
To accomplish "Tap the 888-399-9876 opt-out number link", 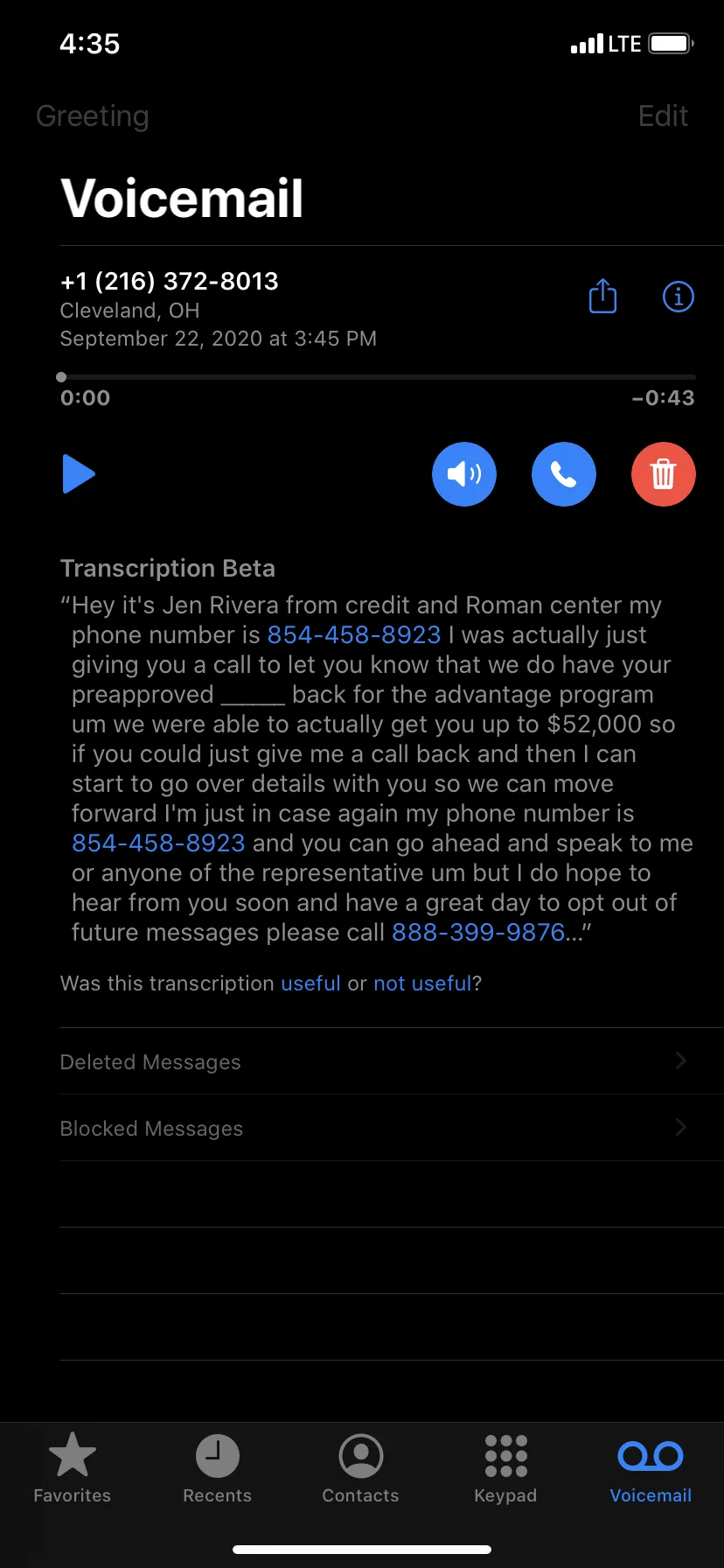I will pyautogui.click(x=478, y=932).
